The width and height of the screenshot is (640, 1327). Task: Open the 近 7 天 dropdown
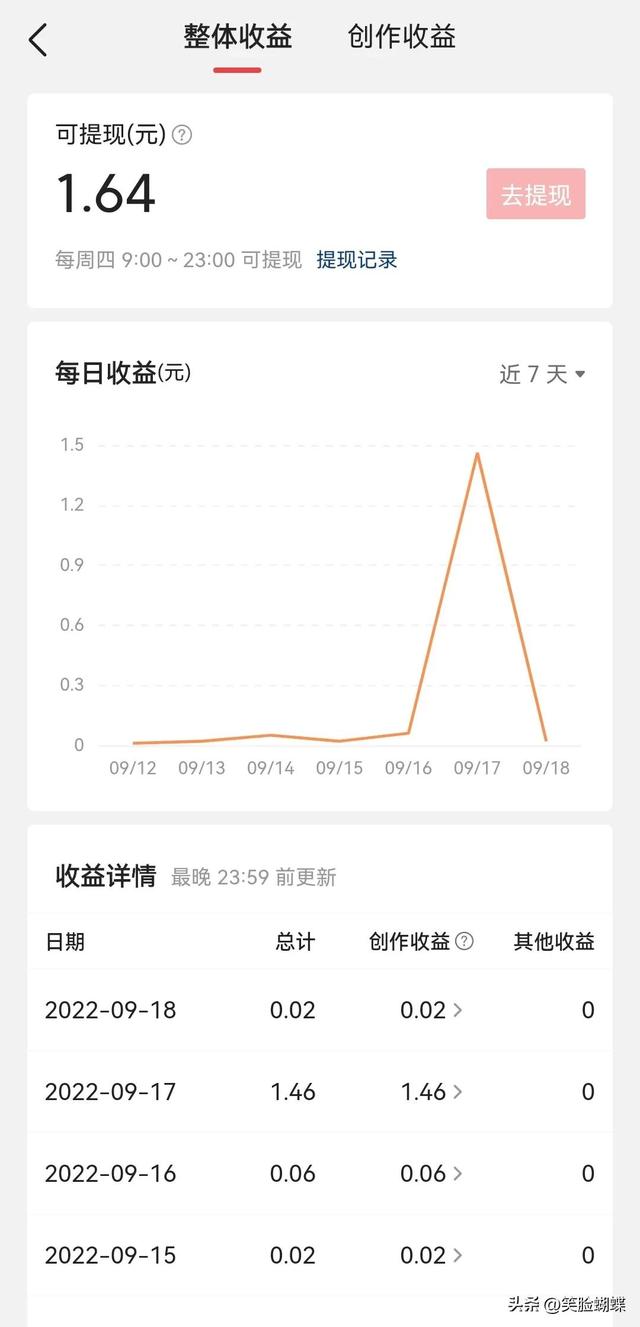coord(542,374)
